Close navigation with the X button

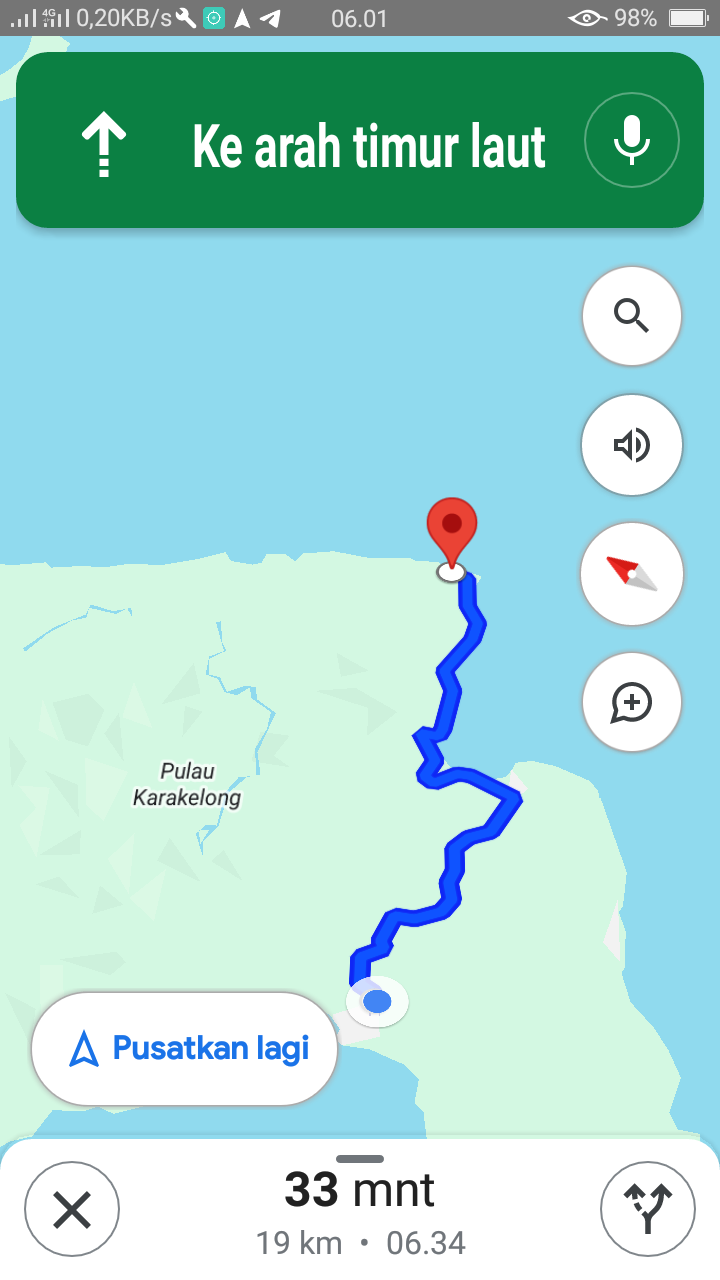tap(72, 1210)
